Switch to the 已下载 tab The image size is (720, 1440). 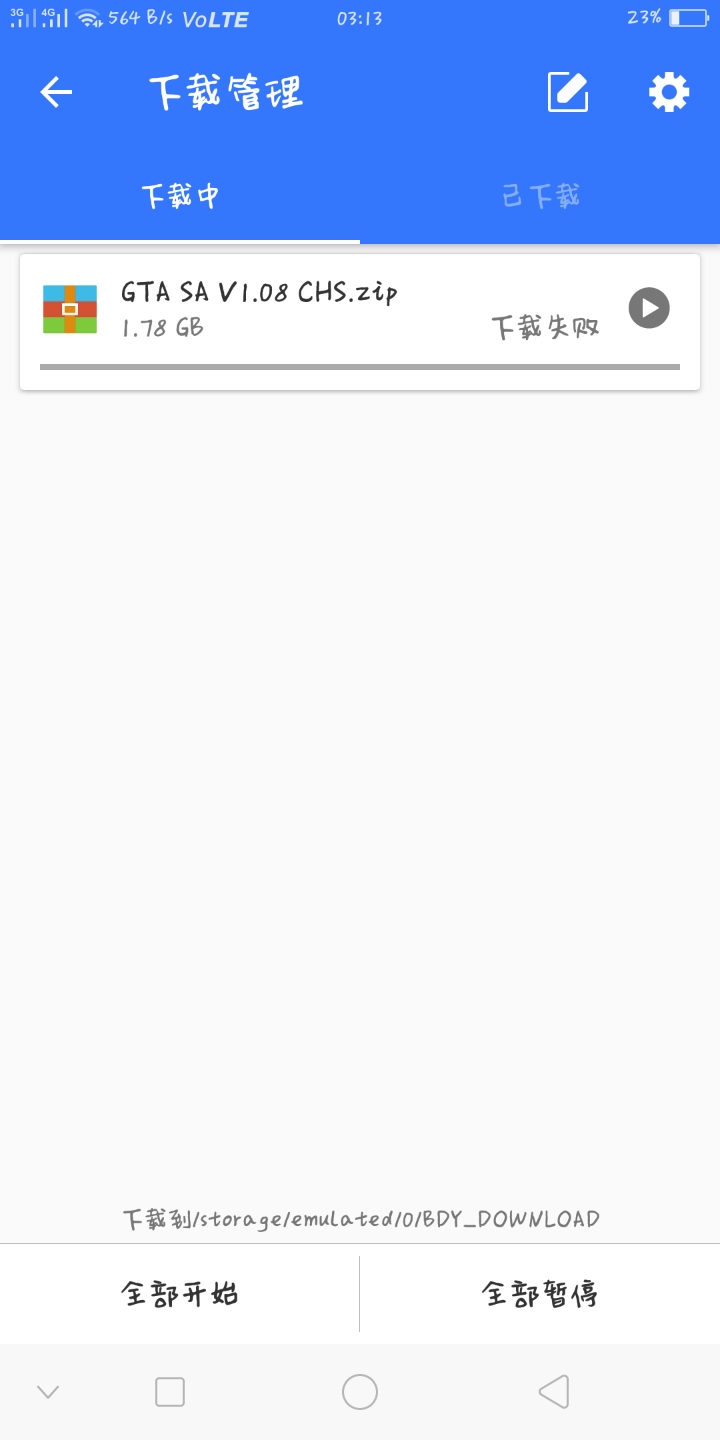540,196
